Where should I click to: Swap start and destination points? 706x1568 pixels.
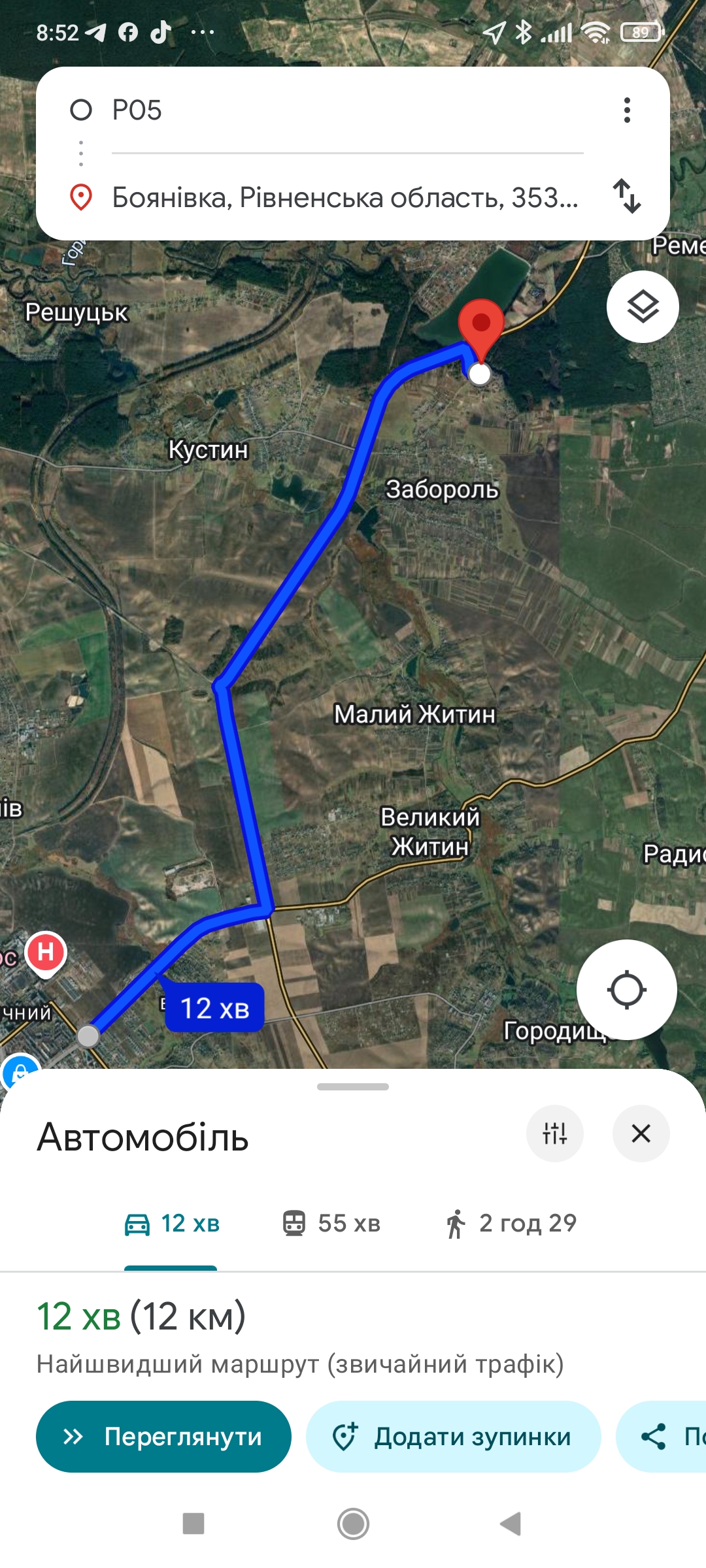[627, 196]
